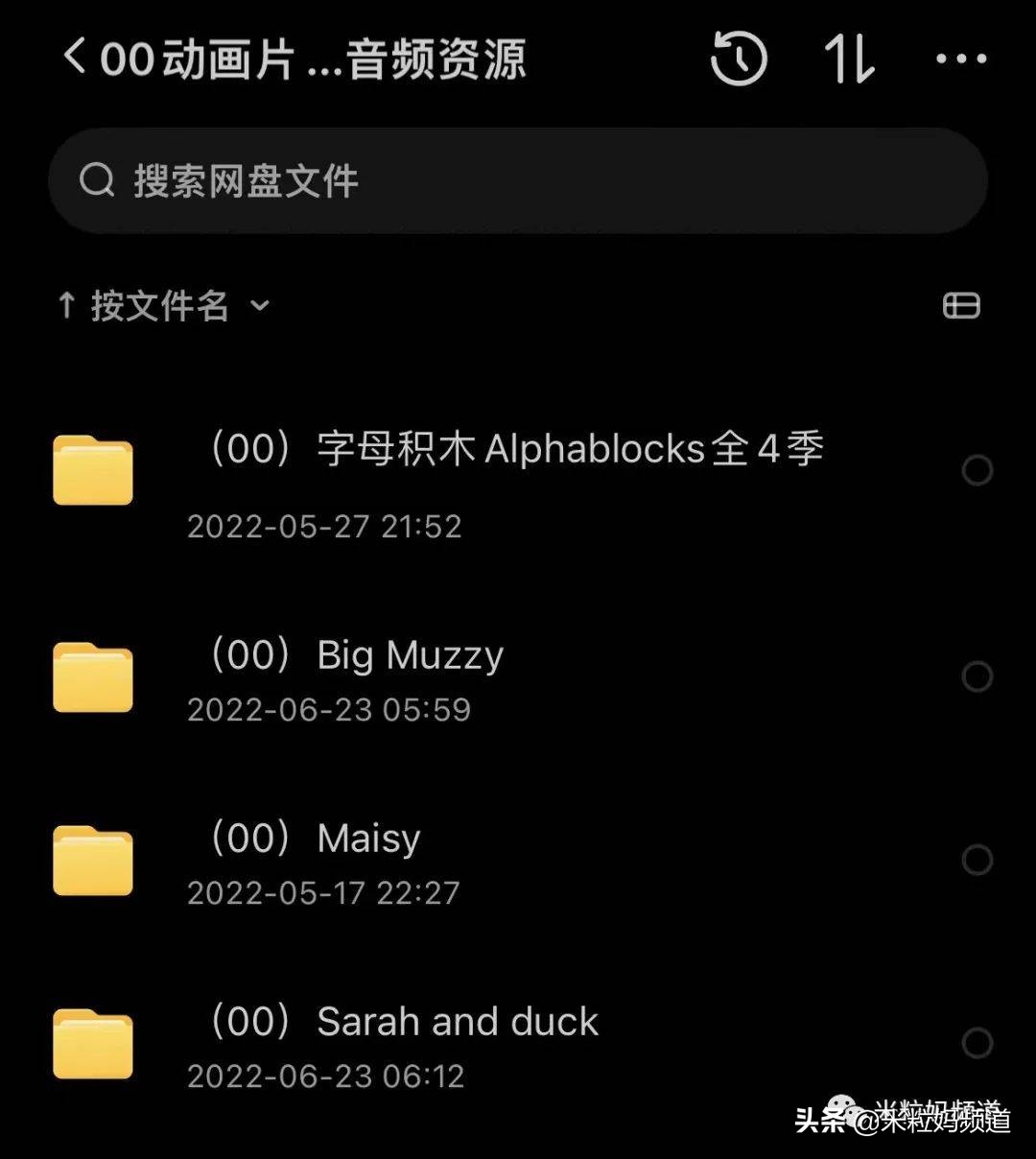This screenshot has width=1036, height=1159.
Task: Switch to grid view layout
Action: point(960,306)
